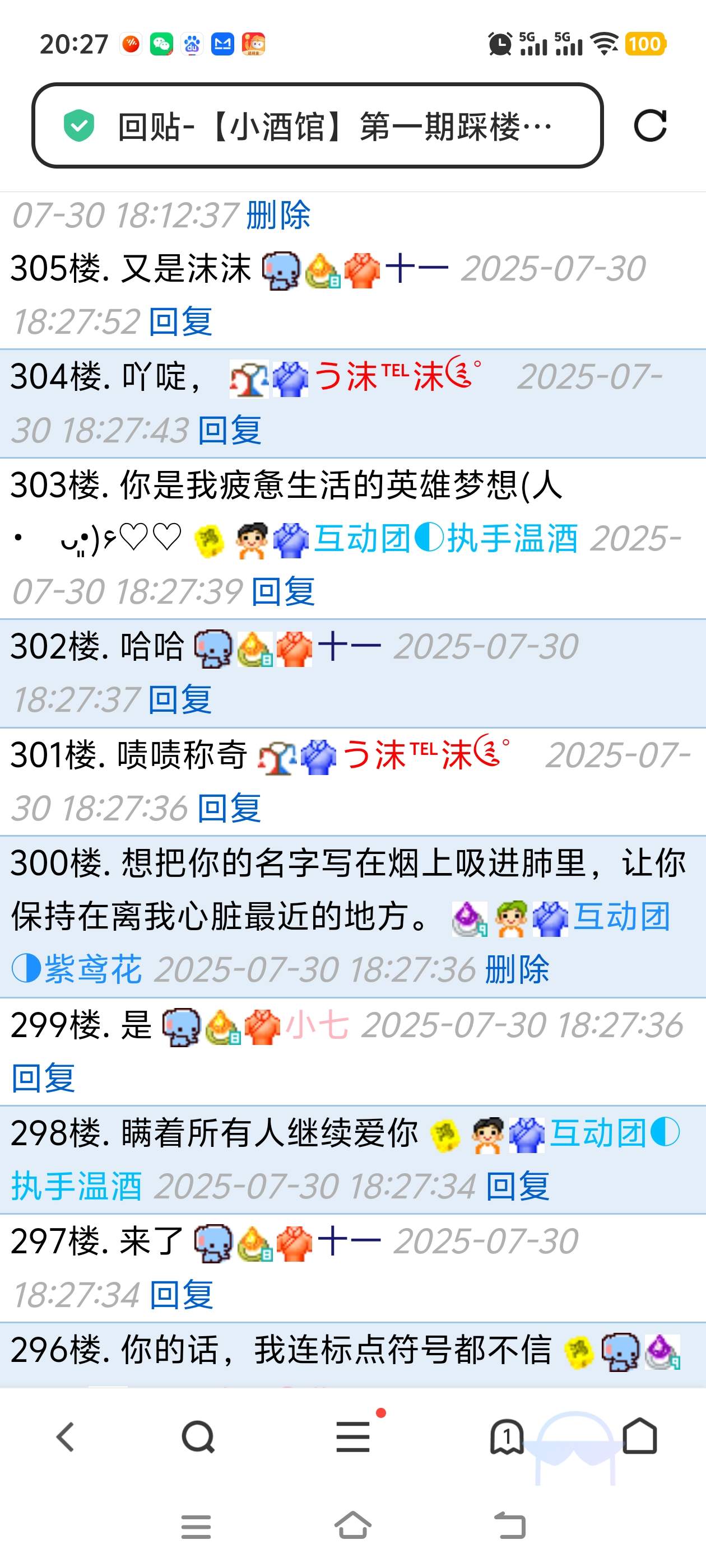Open user 小七 on floor 299
This screenshot has height=1568, width=706.
317,1024
